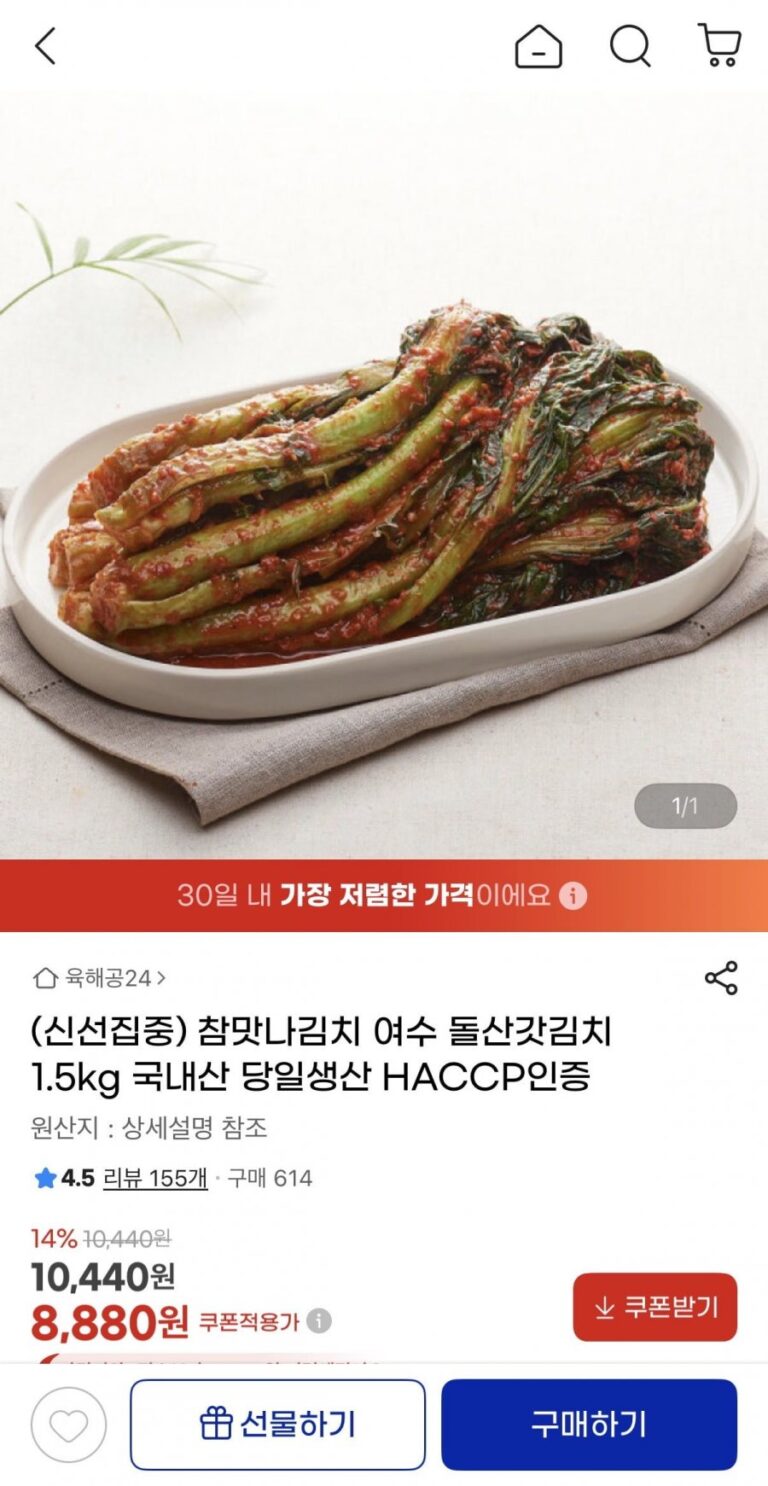
Task: Tap the info icon beside 쿠폰적용가
Action: coord(318,1321)
